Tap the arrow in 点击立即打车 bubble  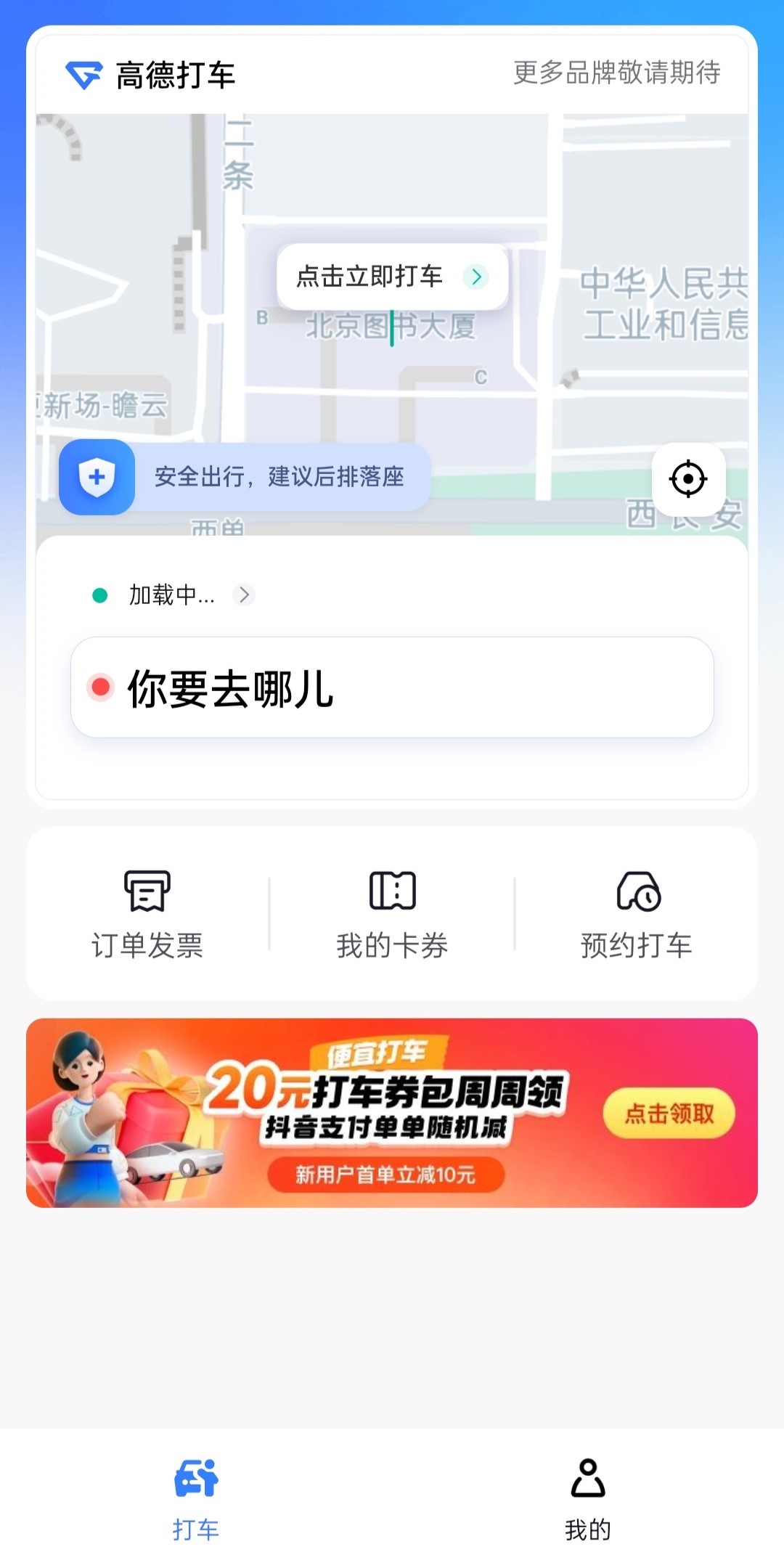point(477,276)
